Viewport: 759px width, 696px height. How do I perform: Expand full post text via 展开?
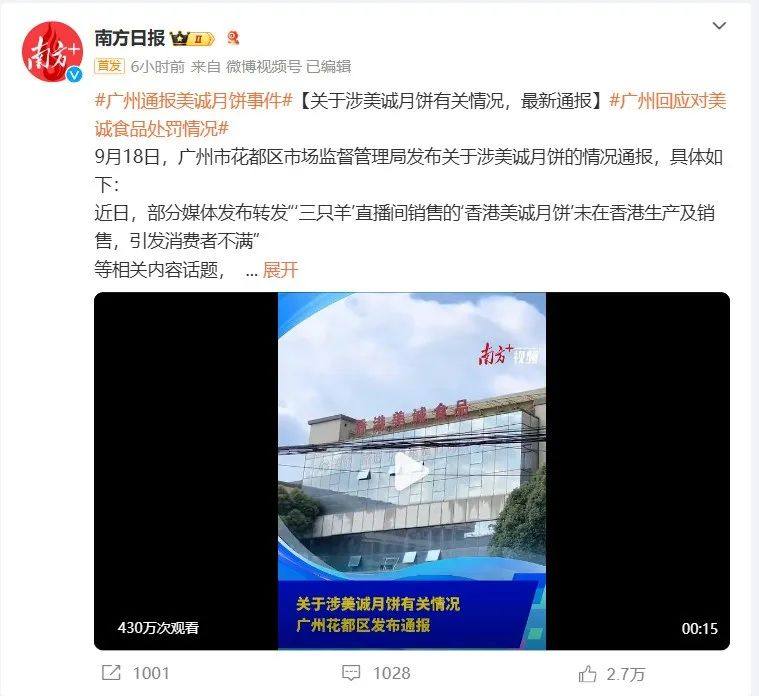[x=280, y=270]
